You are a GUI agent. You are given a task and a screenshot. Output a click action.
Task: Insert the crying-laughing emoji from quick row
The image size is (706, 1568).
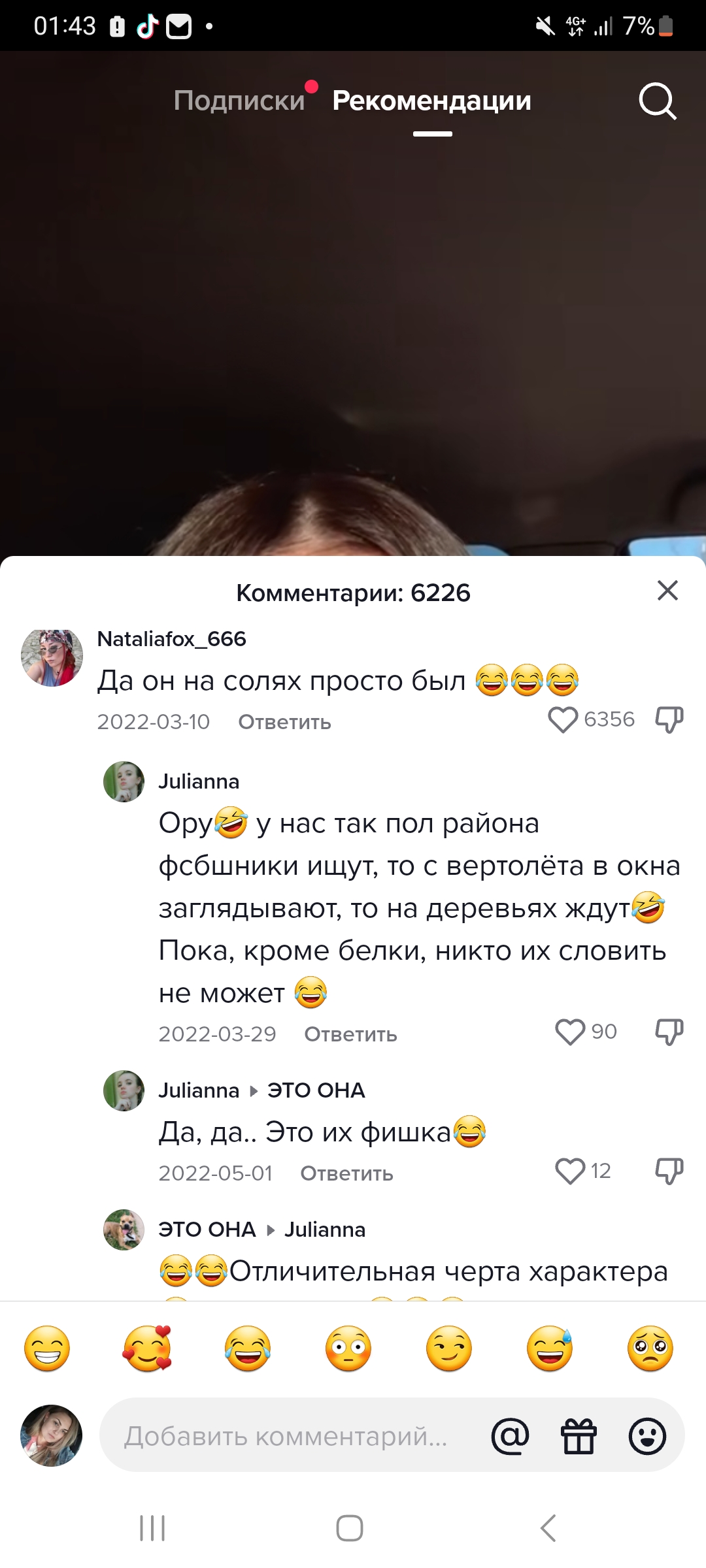(248, 1348)
